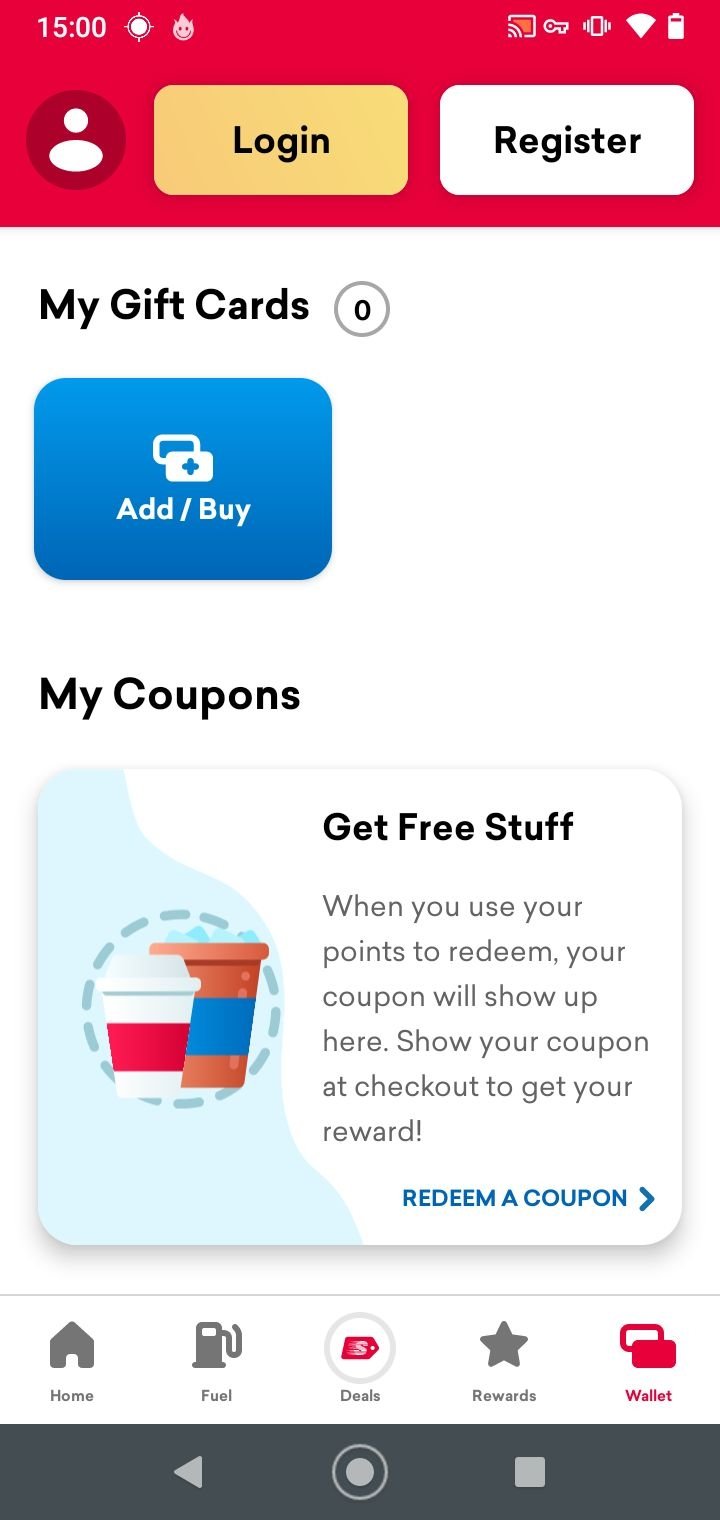Image resolution: width=720 pixels, height=1520 pixels.
Task: Go back using the system back button
Action: click(188, 1472)
